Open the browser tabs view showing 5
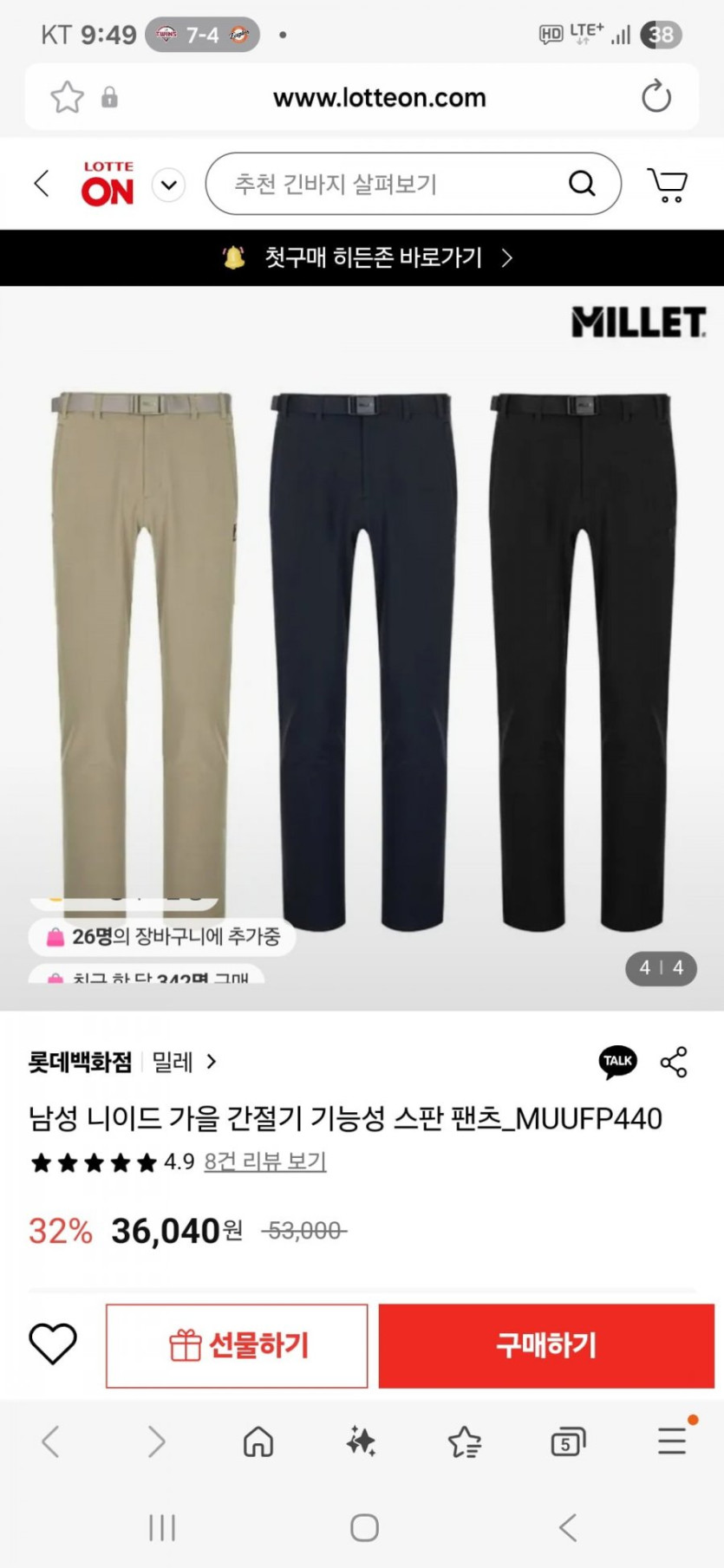Screen dimensions: 724x1568 tap(568, 1442)
